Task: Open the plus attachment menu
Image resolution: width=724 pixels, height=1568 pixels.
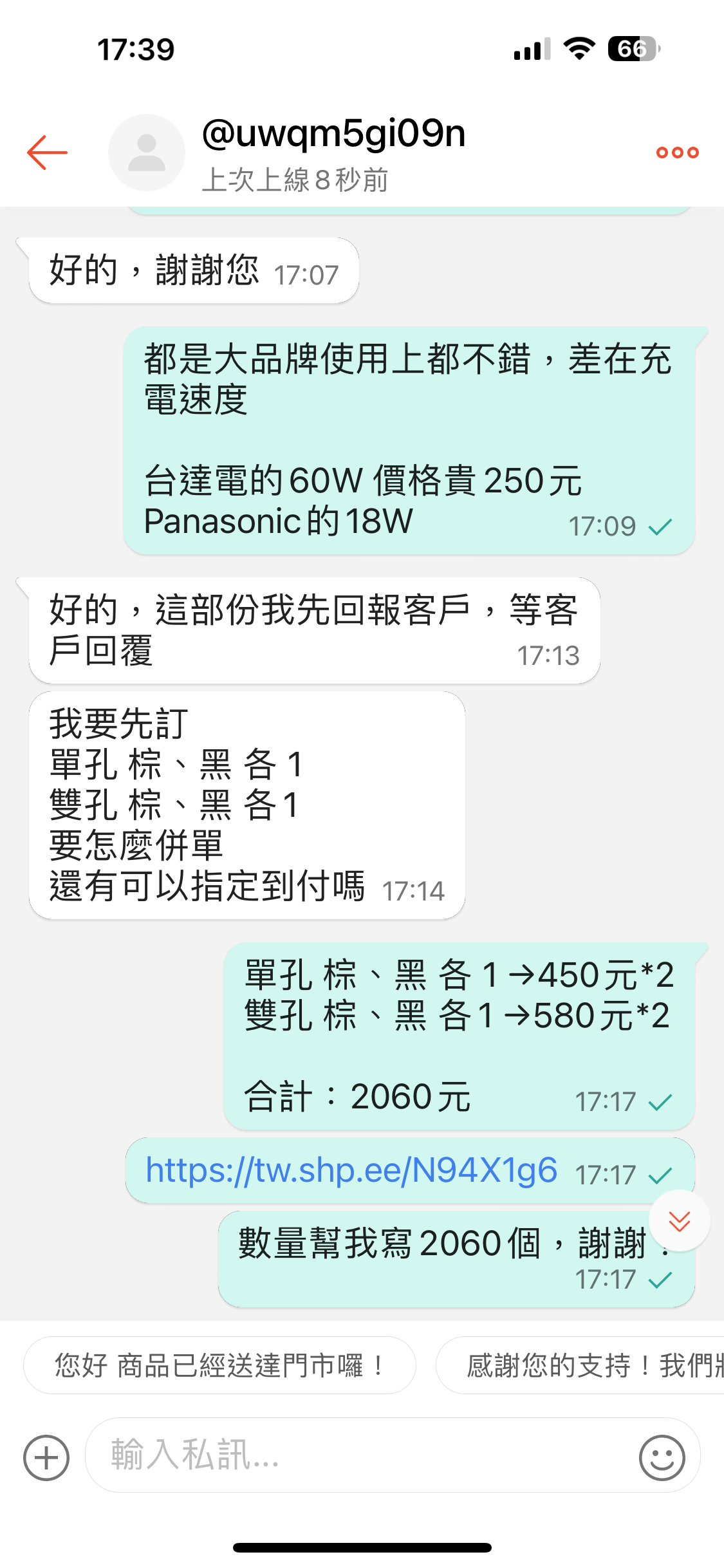Action: 46,1457
